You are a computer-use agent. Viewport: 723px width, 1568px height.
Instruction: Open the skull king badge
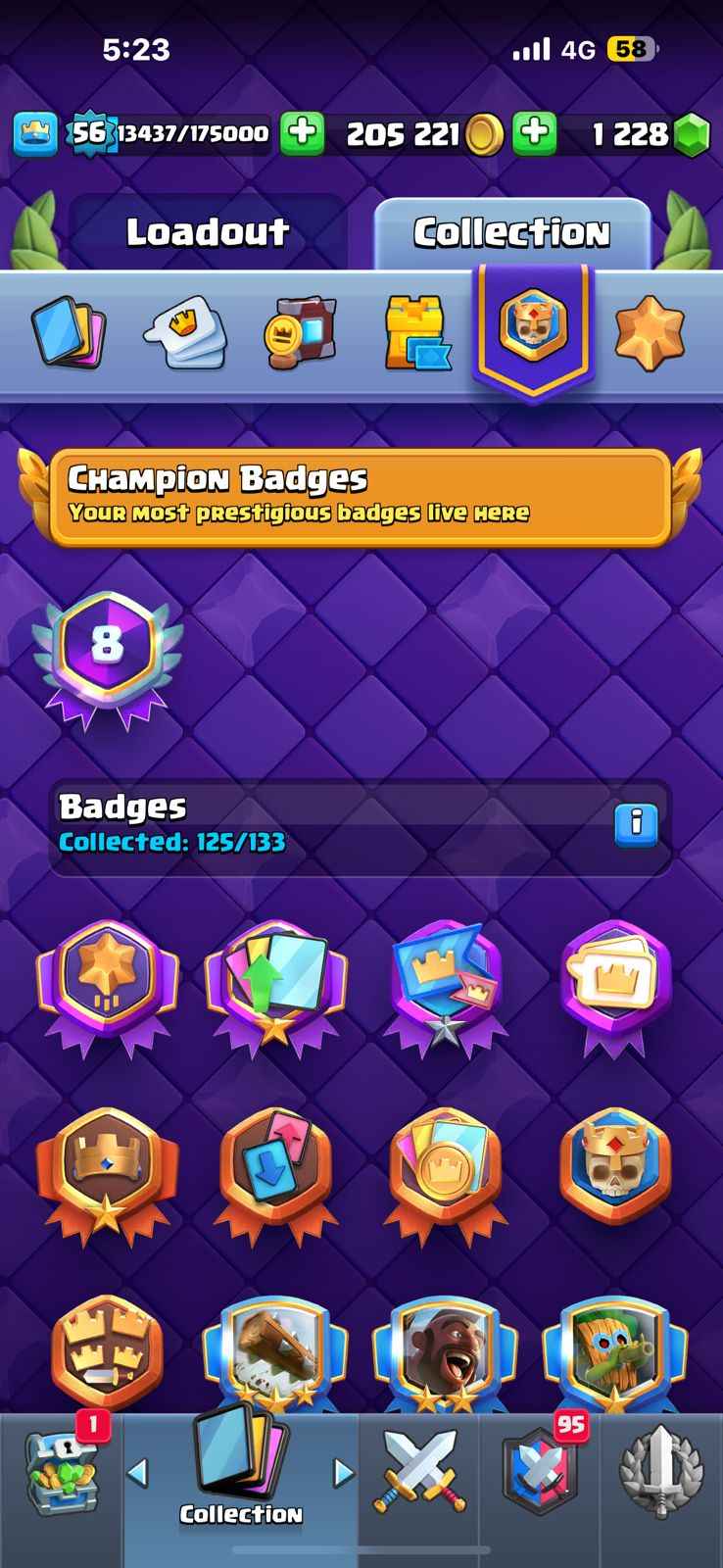tap(615, 1164)
